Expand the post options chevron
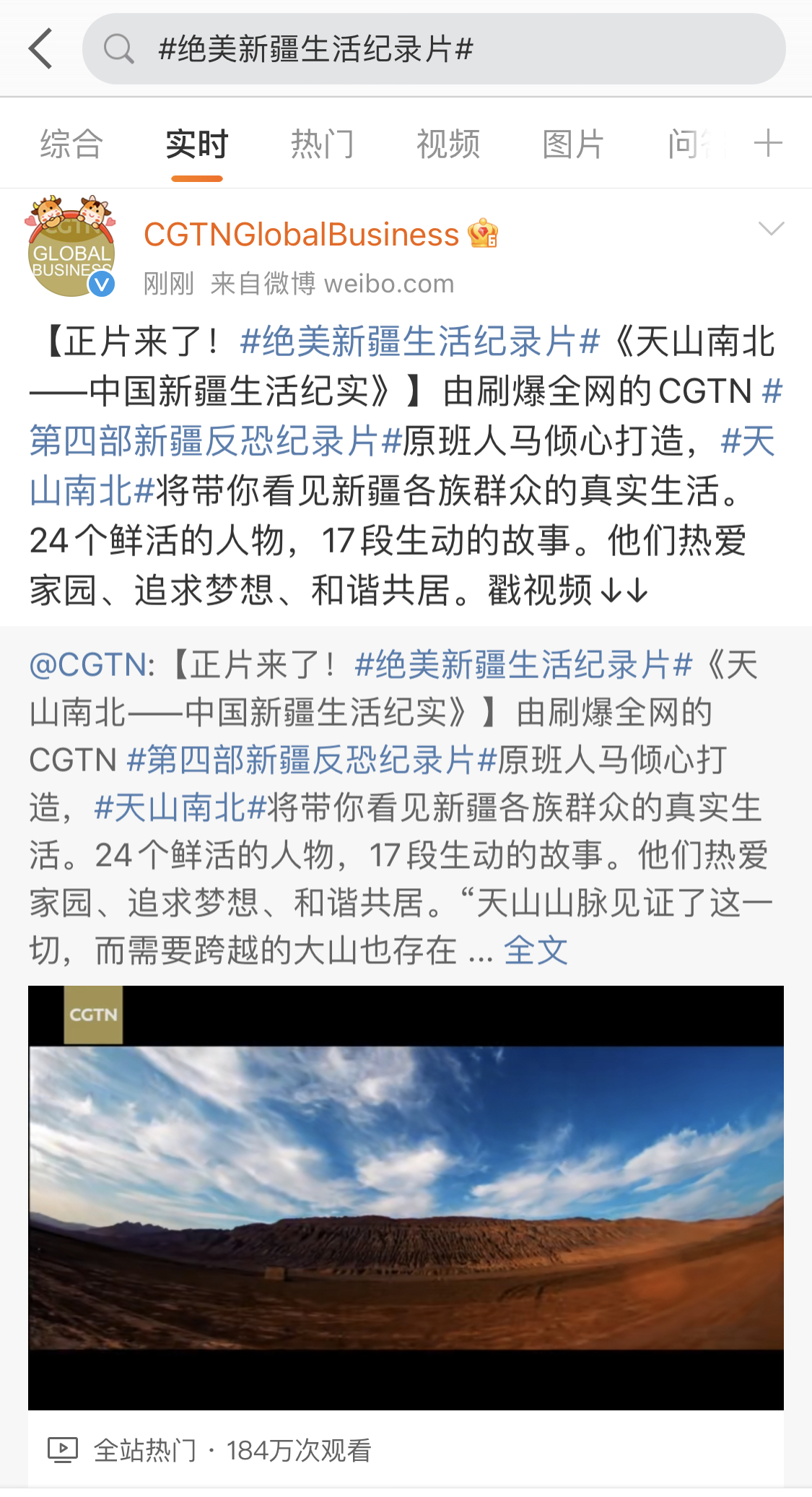This screenshot has width=812, height=1497. click(771, 229)
